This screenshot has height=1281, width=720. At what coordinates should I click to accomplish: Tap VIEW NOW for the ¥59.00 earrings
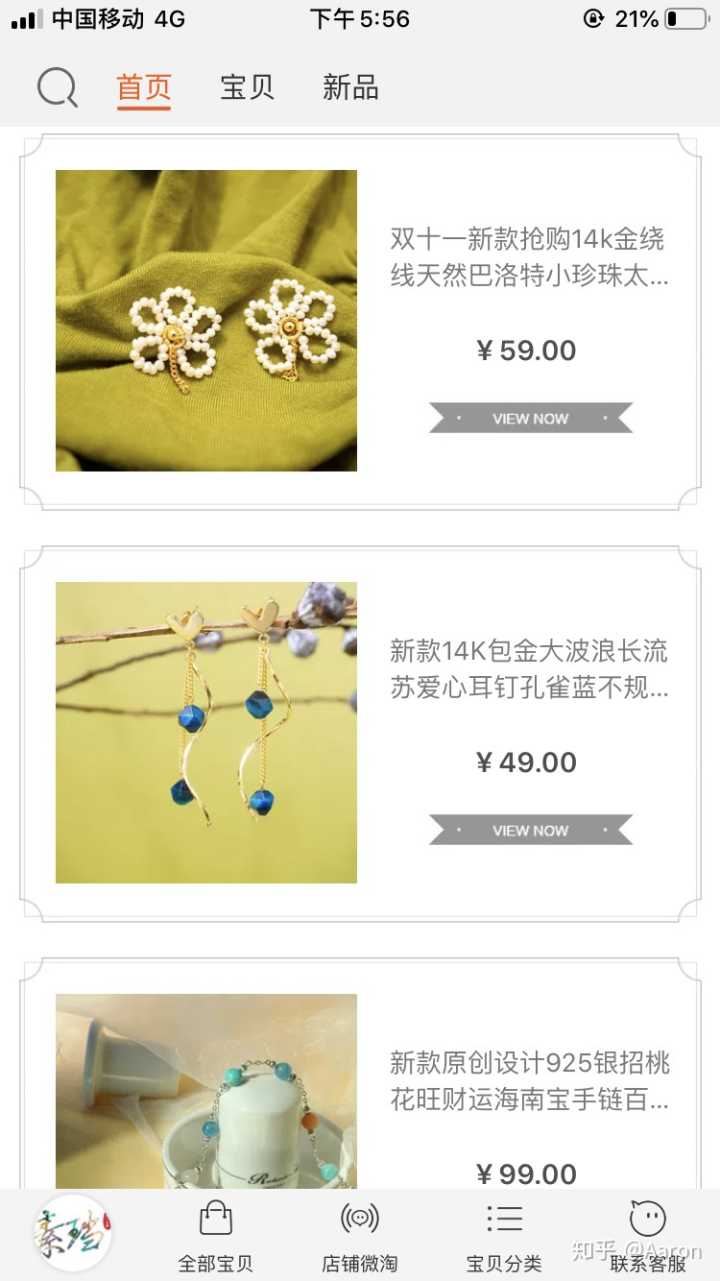[x=531, y=418]
